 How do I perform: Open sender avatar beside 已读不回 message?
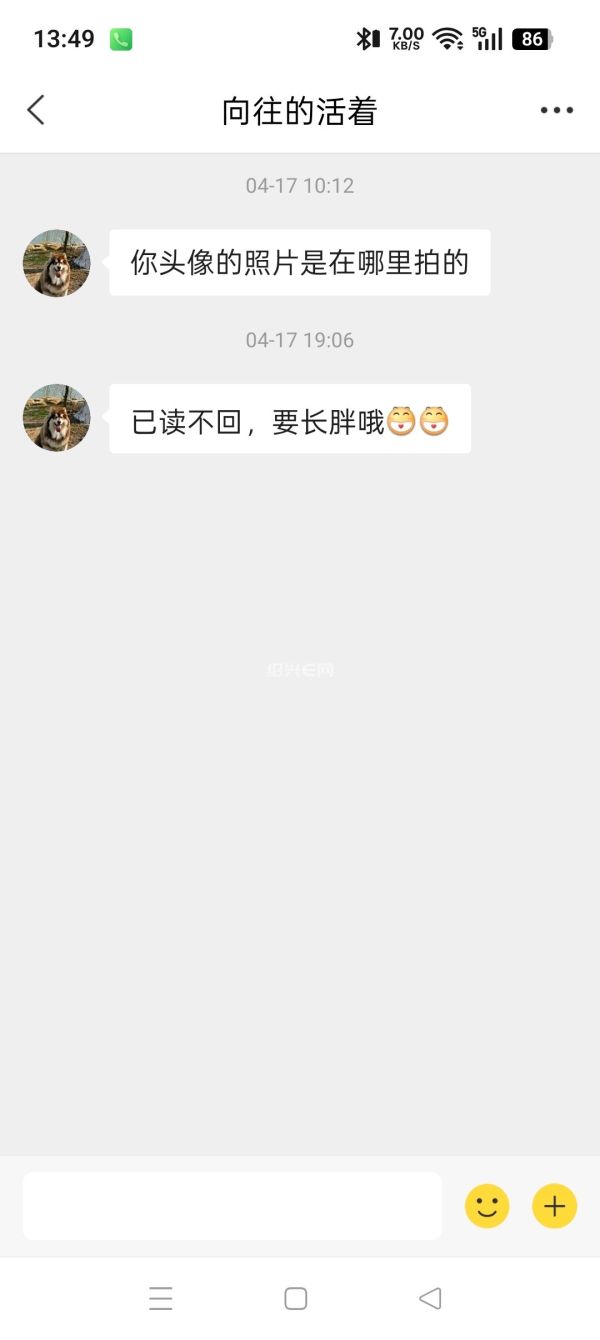coord(57,418)
